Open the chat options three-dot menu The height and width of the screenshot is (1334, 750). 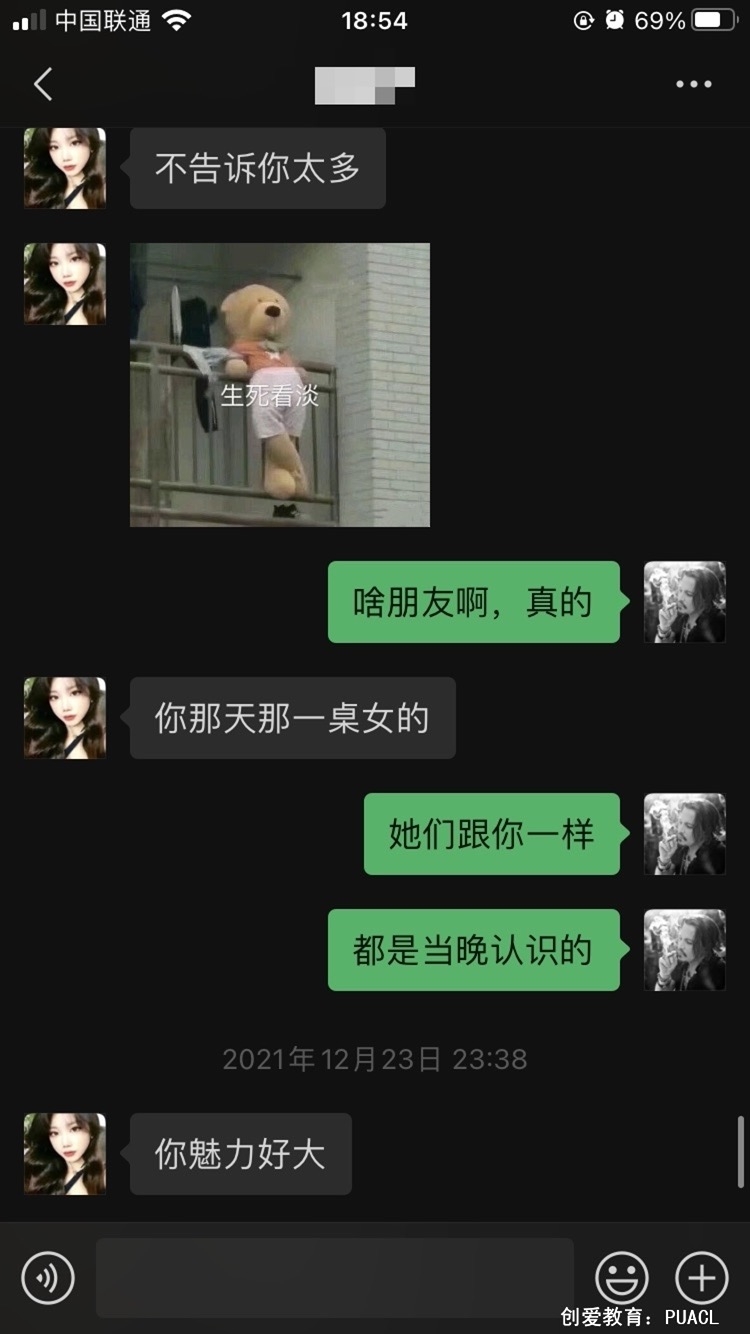point(693,85)
